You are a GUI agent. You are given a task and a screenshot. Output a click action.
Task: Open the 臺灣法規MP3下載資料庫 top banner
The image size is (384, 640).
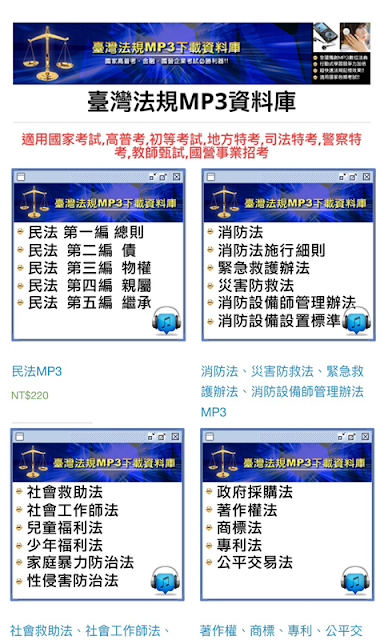point(192,53)
